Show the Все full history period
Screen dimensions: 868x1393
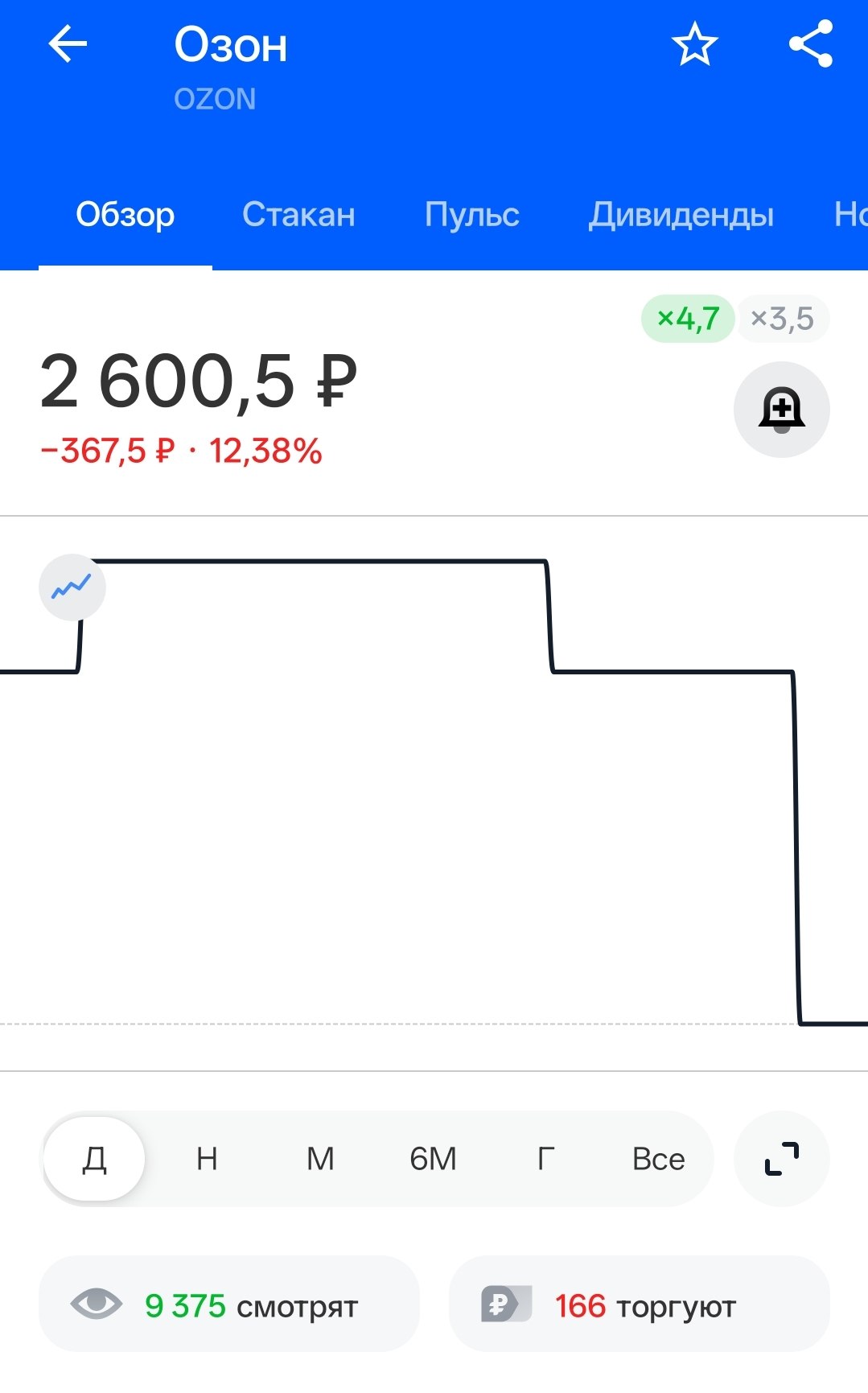(658, 1159)
